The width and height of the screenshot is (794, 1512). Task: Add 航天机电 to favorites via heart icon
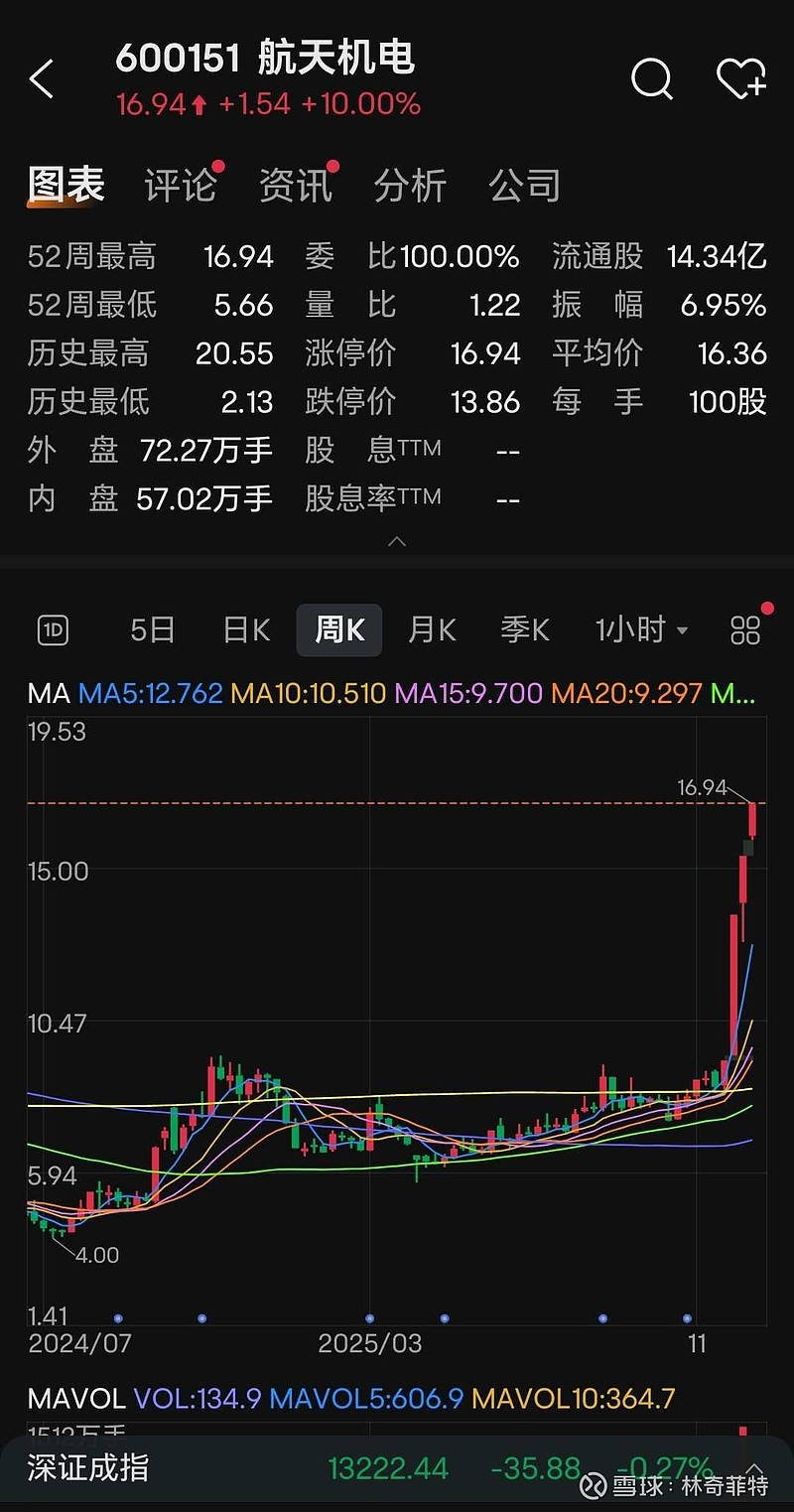(739, 79)
